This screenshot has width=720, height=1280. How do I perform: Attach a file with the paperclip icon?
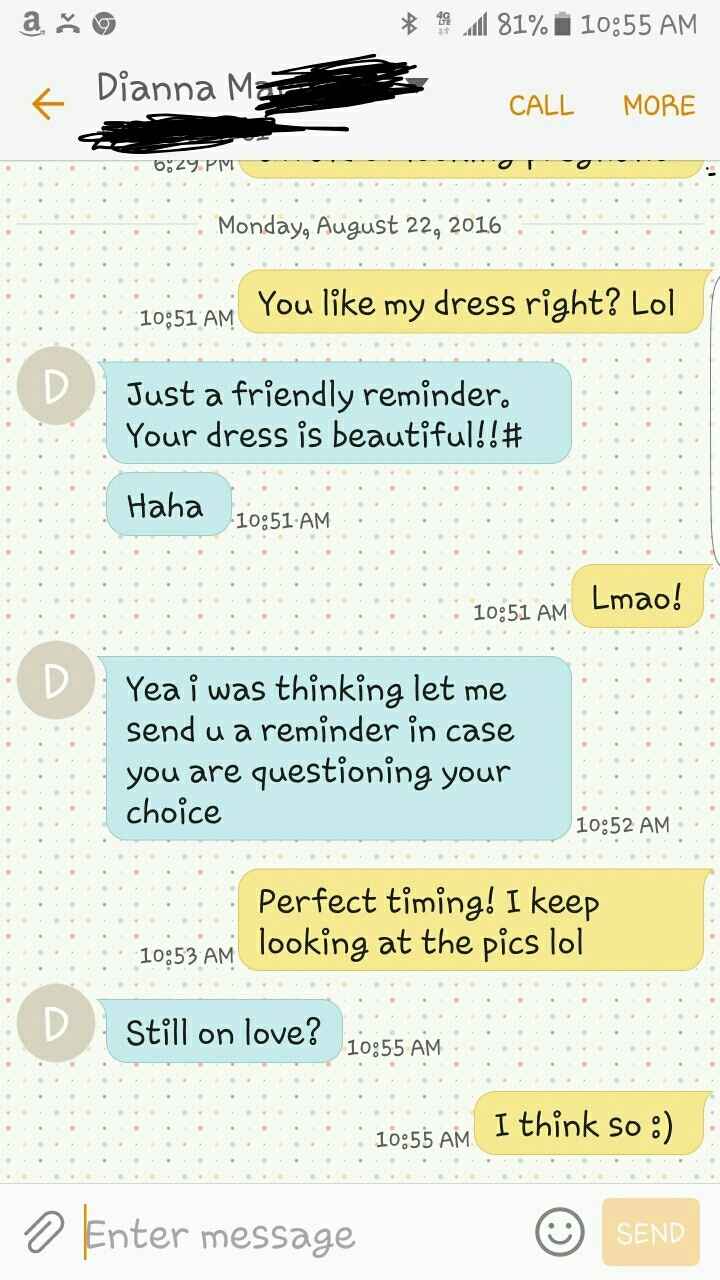point(43,1232)
